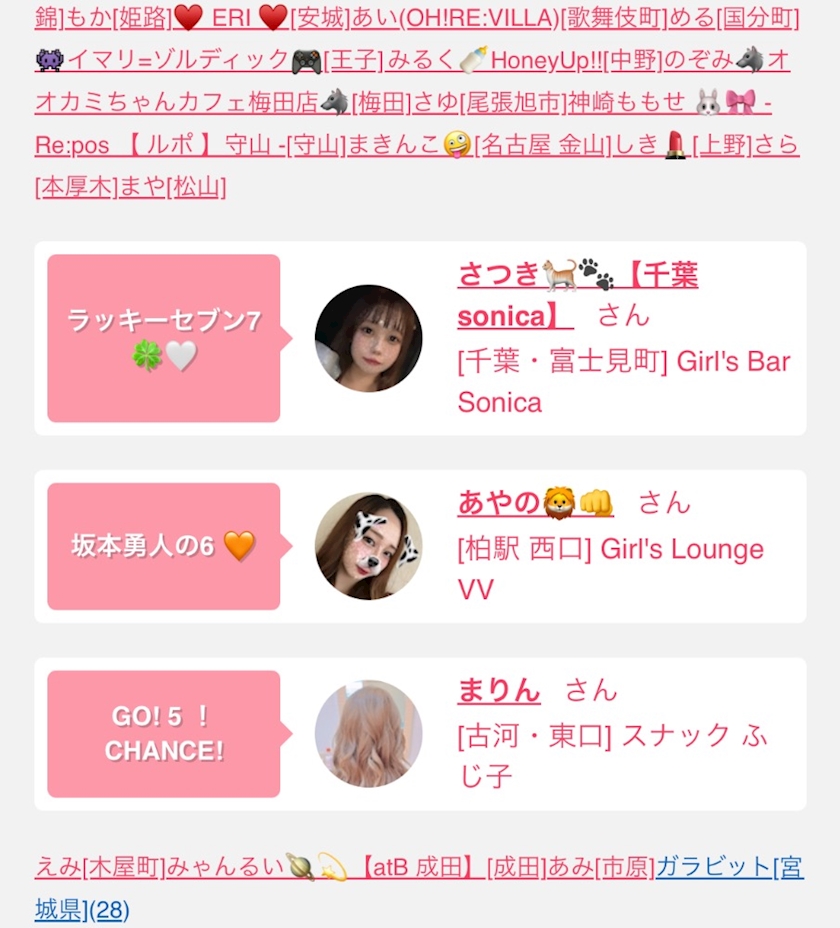The image size is (840, 928).
Task: Open the みゃんるい【atB 成田】[成田] link
Action: (356, 868)
